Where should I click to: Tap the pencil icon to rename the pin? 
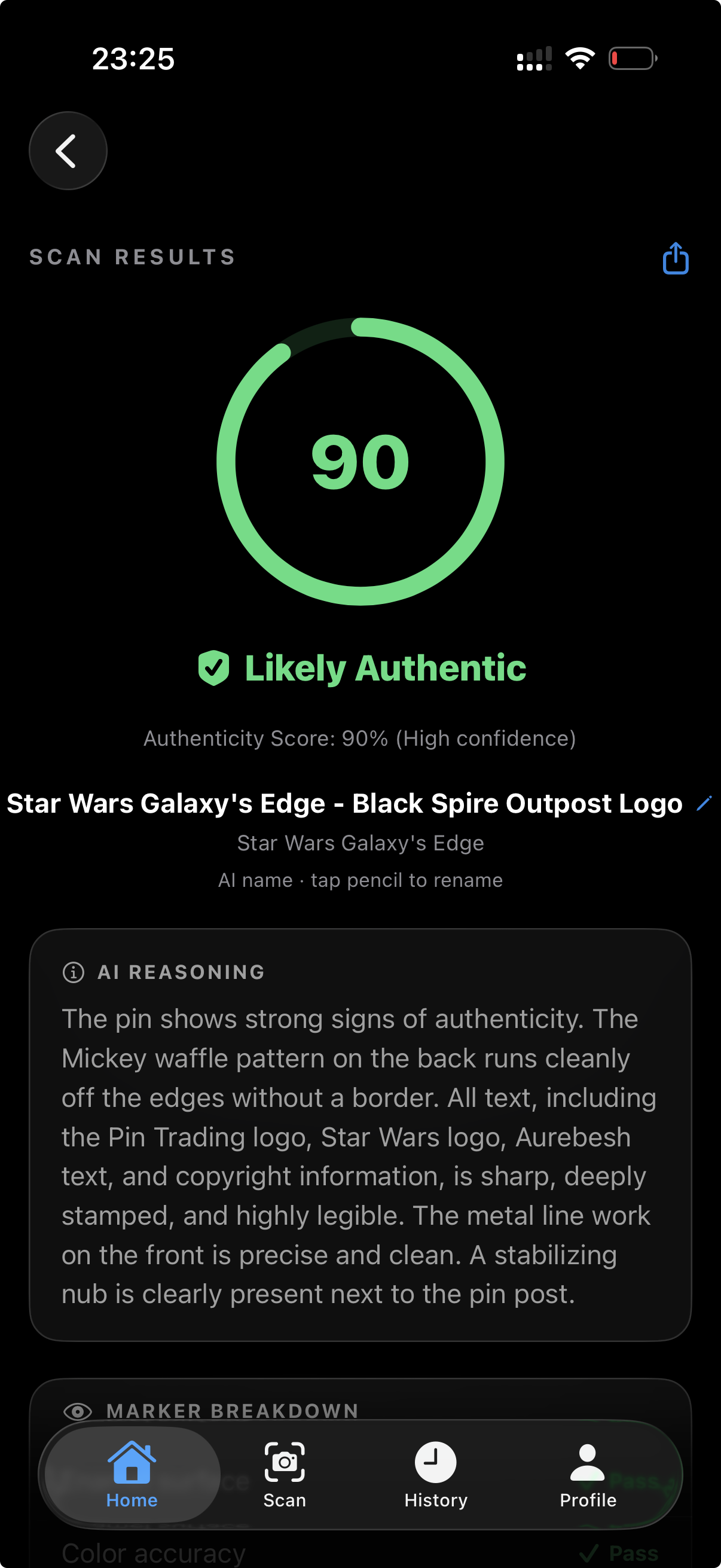pyautogui.click(x=704, y=804)
